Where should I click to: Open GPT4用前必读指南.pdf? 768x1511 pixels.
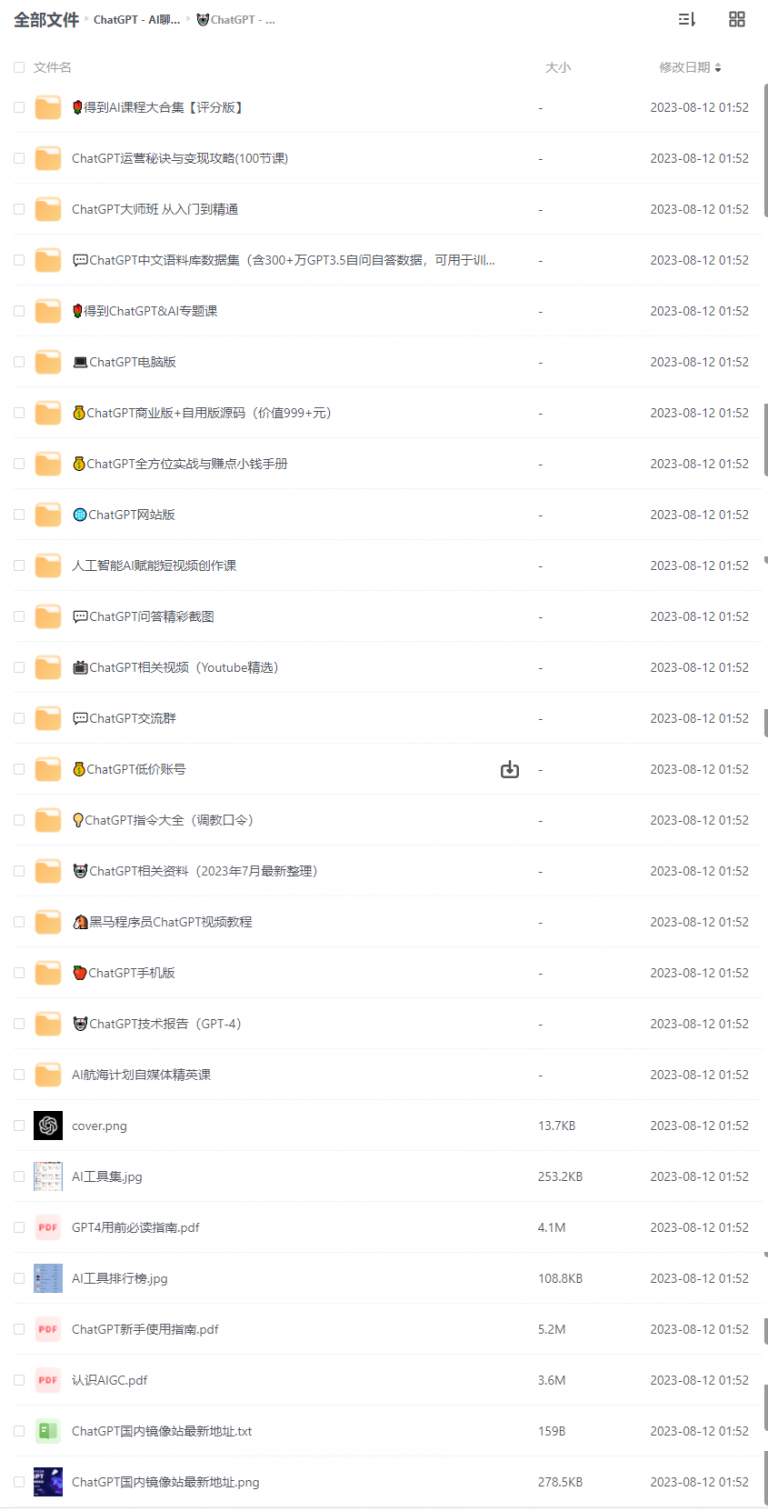135,1227
